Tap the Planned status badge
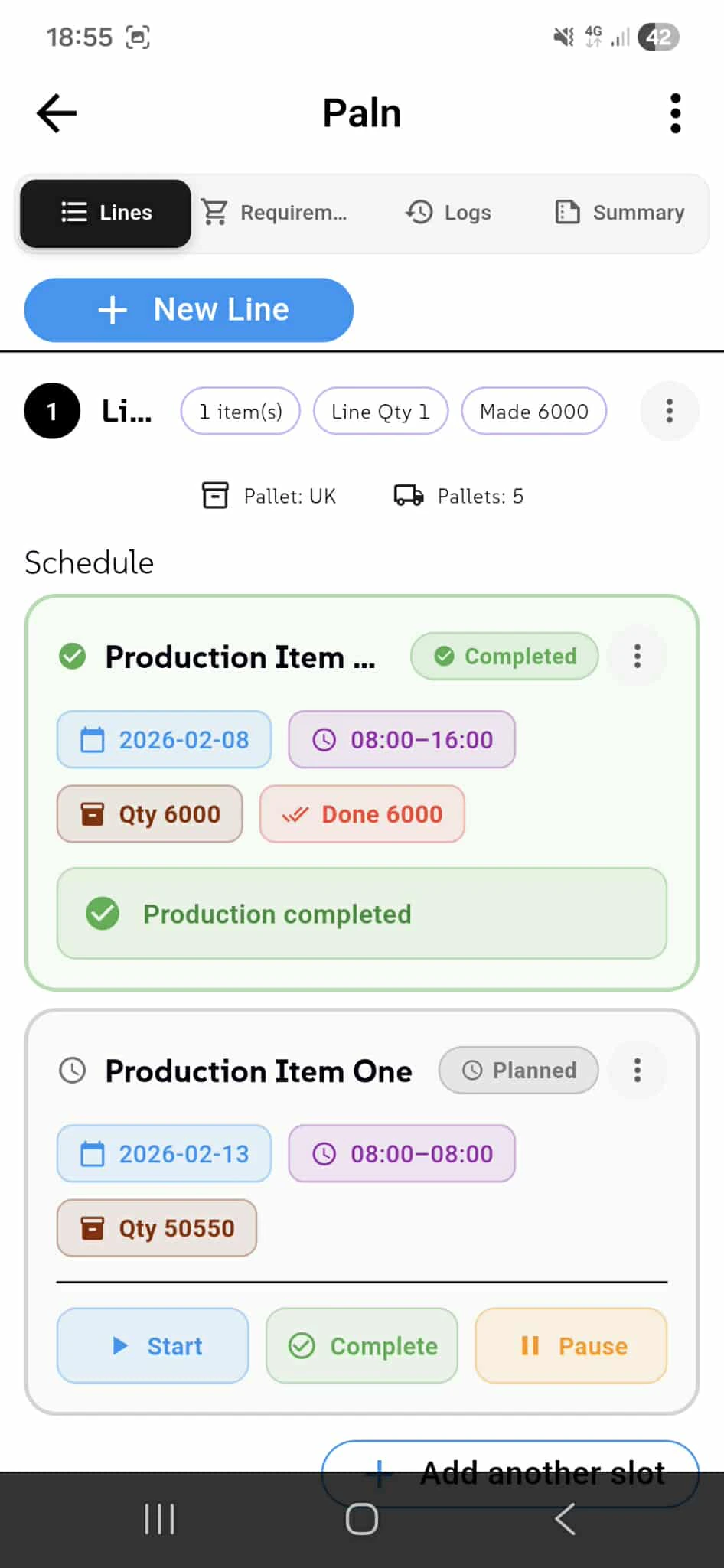724x1568 pixels. click(518, 1070)
